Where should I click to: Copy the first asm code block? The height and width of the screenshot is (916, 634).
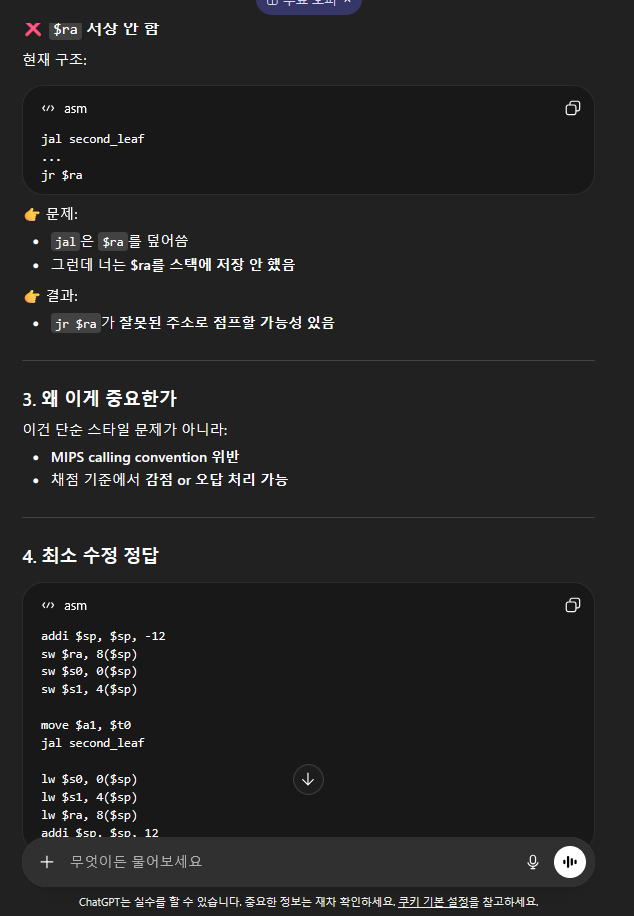[572, 108]
